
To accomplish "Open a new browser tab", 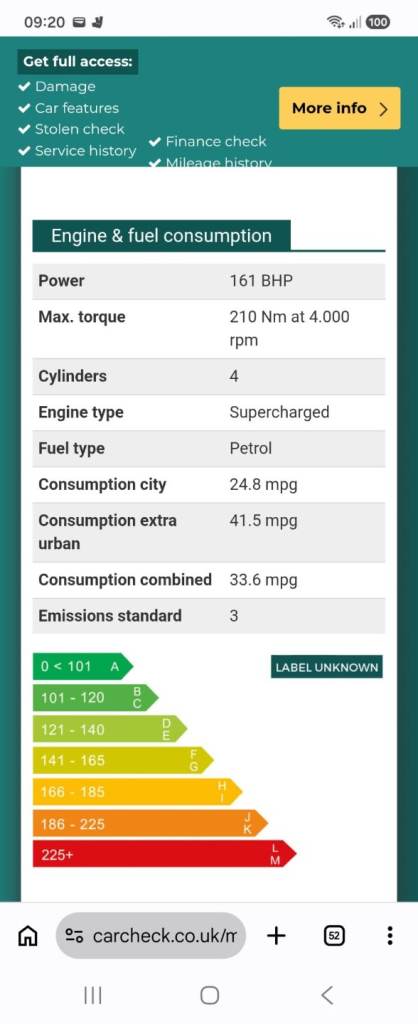I will [276, 936].
